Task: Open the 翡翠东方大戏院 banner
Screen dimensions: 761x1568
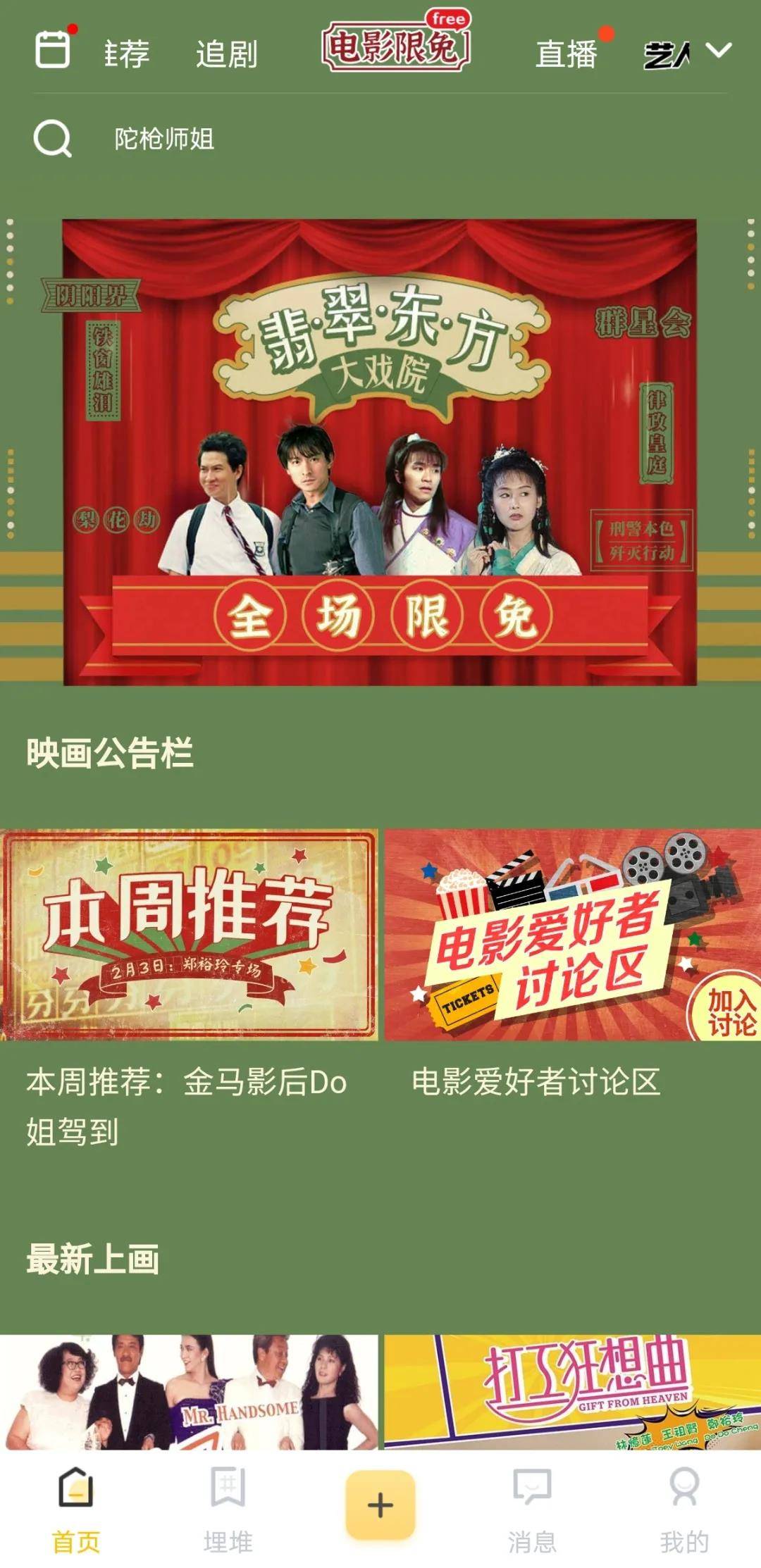Action: (380, 452)
